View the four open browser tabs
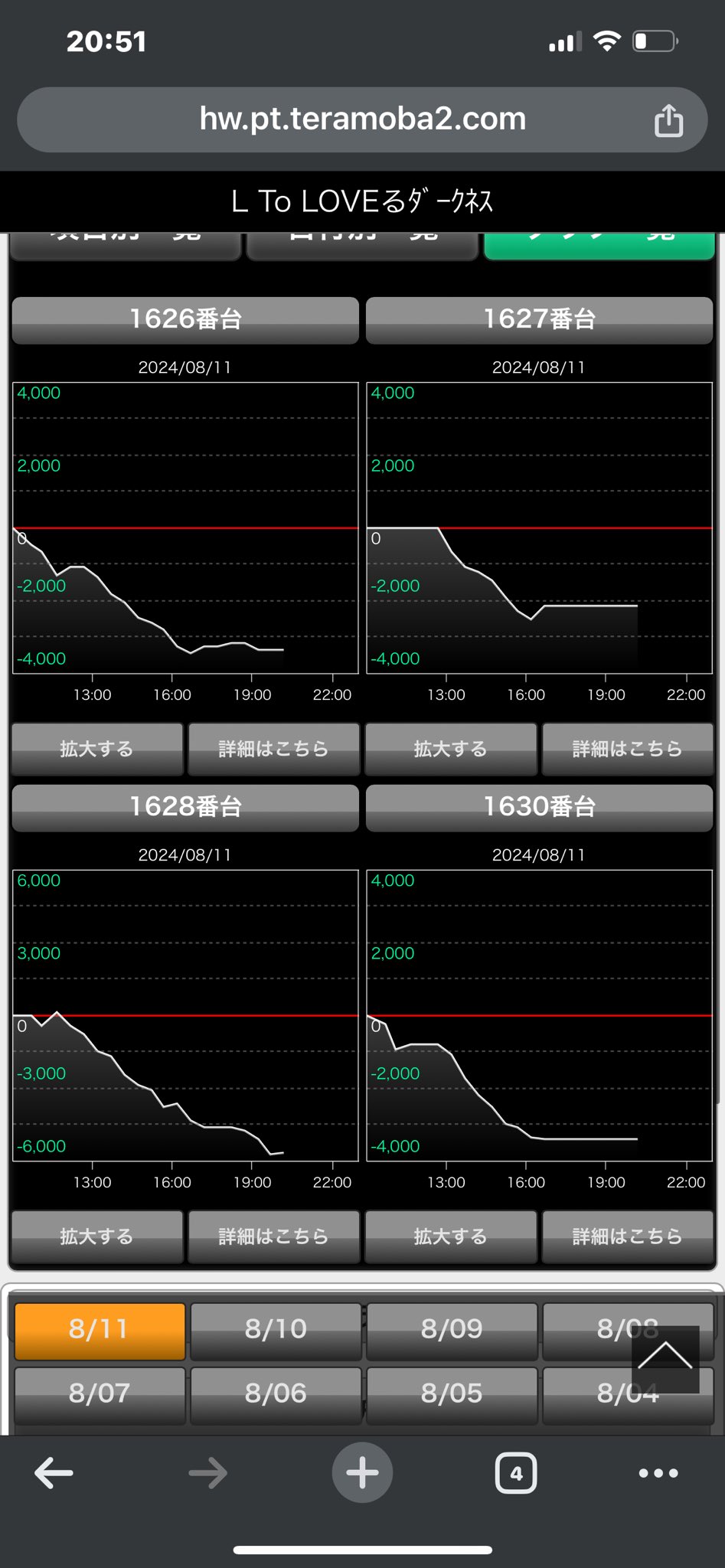 pos(516,1473)
